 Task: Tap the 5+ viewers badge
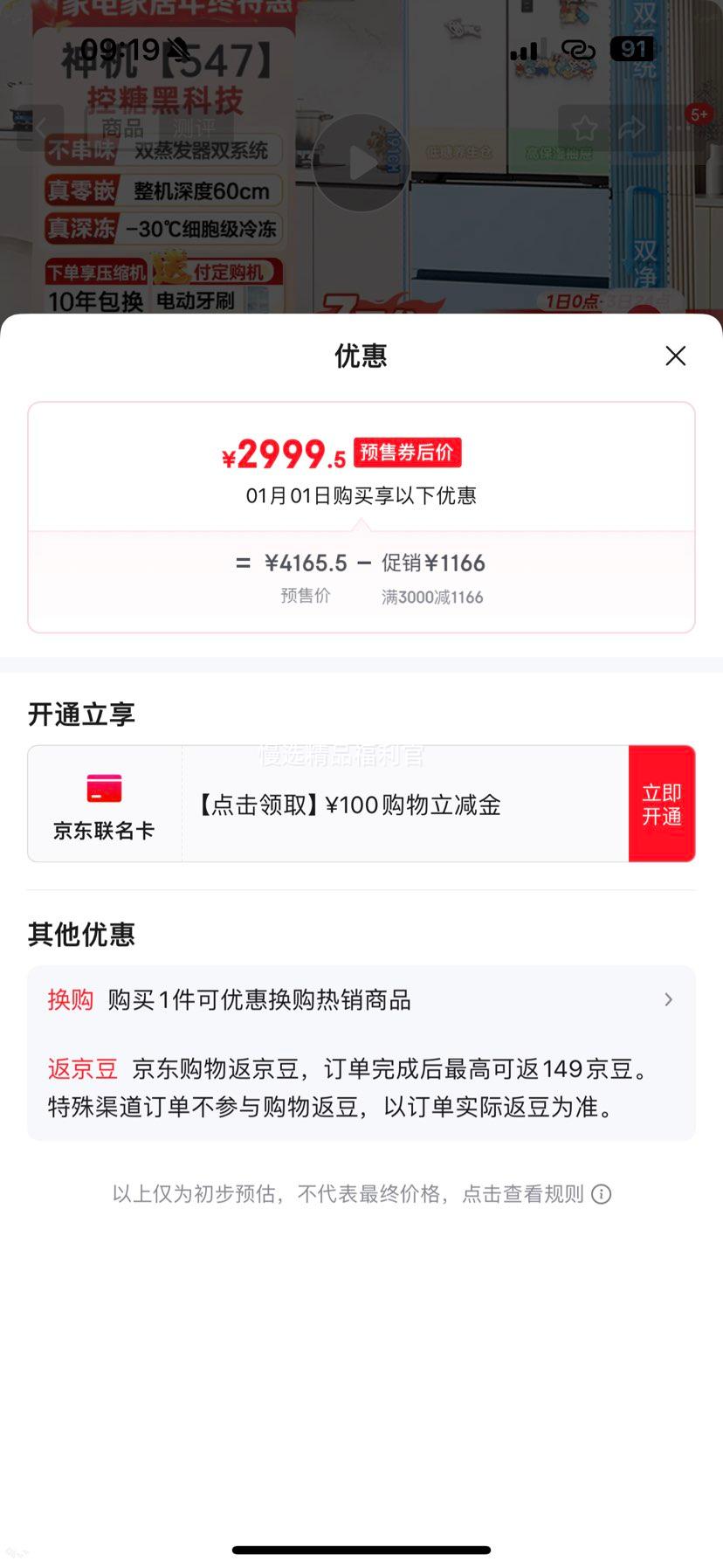tap(698, 114)
